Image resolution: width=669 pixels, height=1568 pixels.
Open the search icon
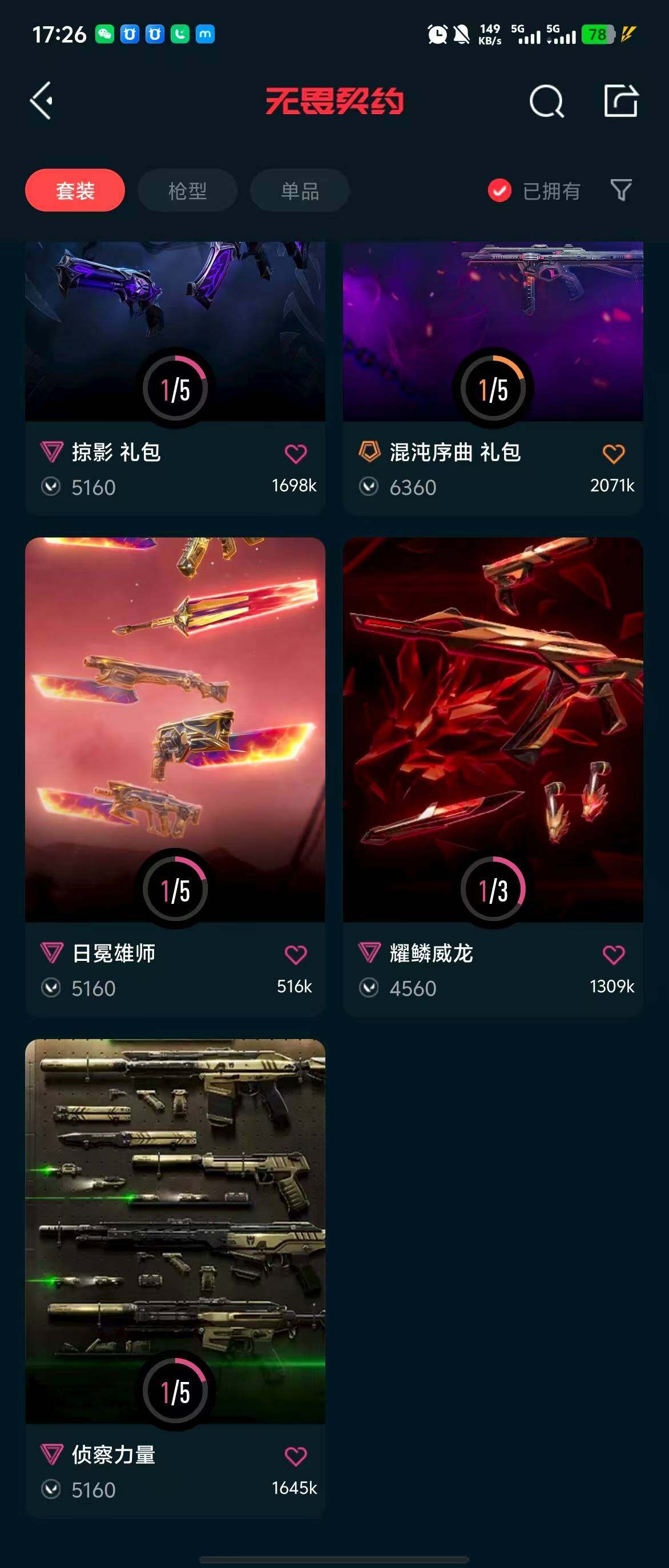pos(546,100)
